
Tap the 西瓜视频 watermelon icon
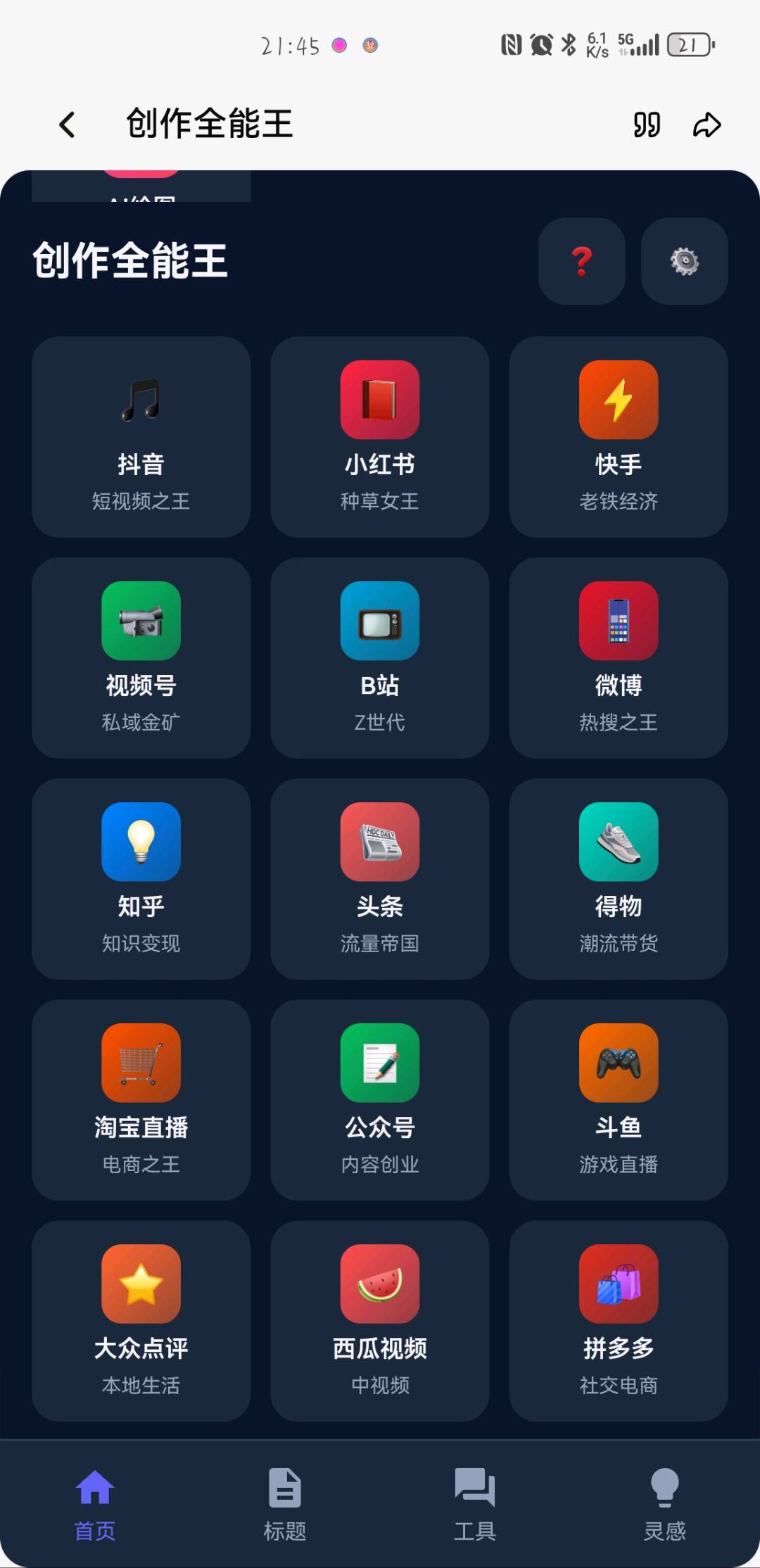(x=379, y=1320)
